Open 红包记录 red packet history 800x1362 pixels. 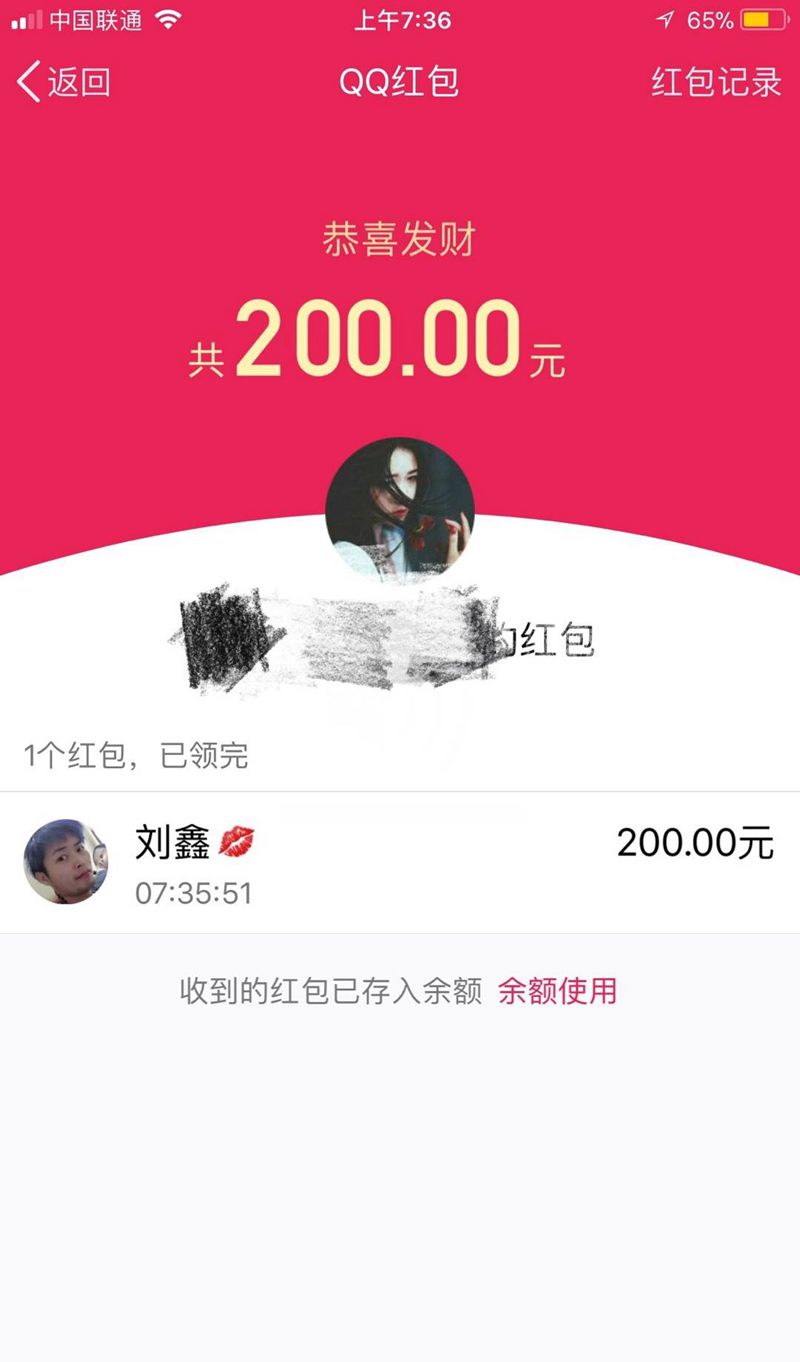(716, 82)
